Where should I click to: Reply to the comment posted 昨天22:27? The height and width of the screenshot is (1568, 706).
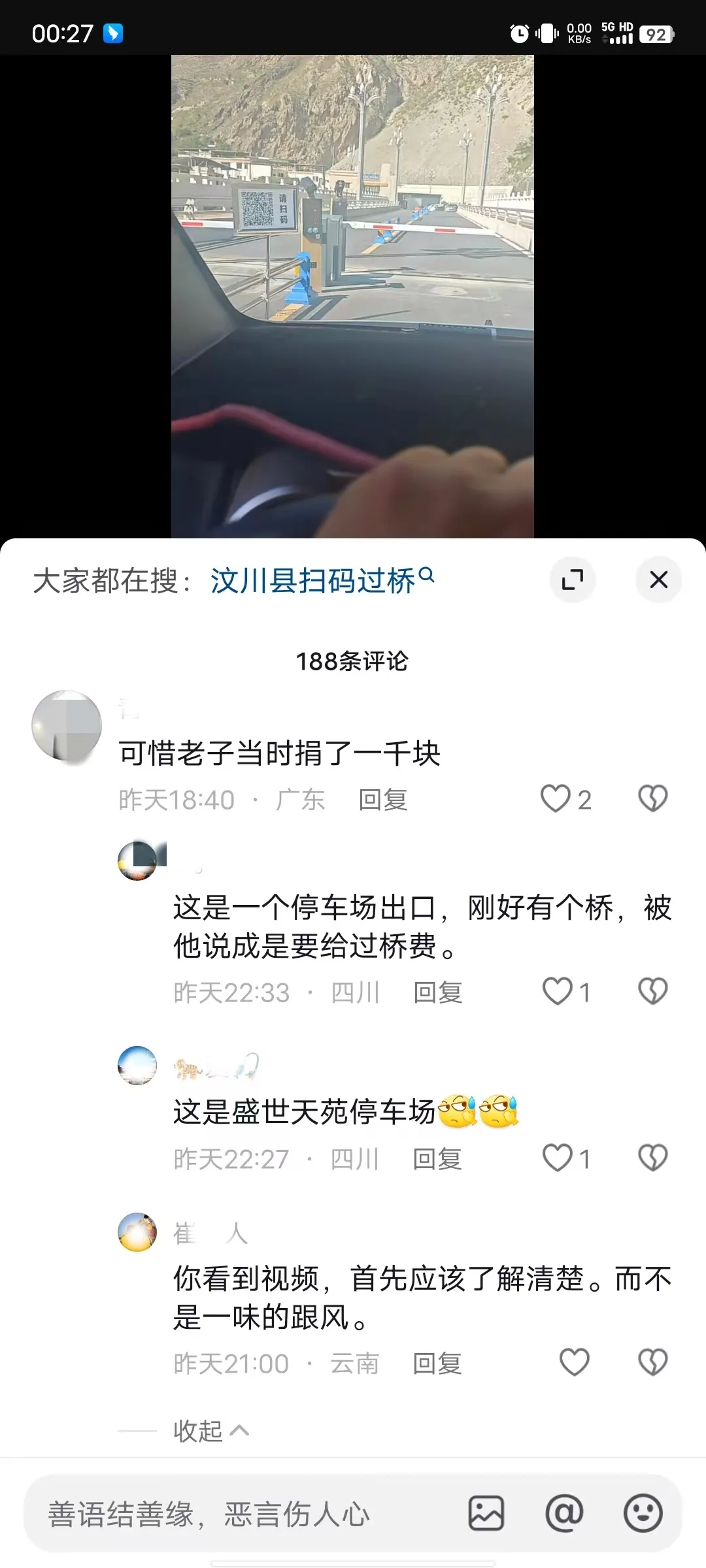click(x=437, y=1159)
